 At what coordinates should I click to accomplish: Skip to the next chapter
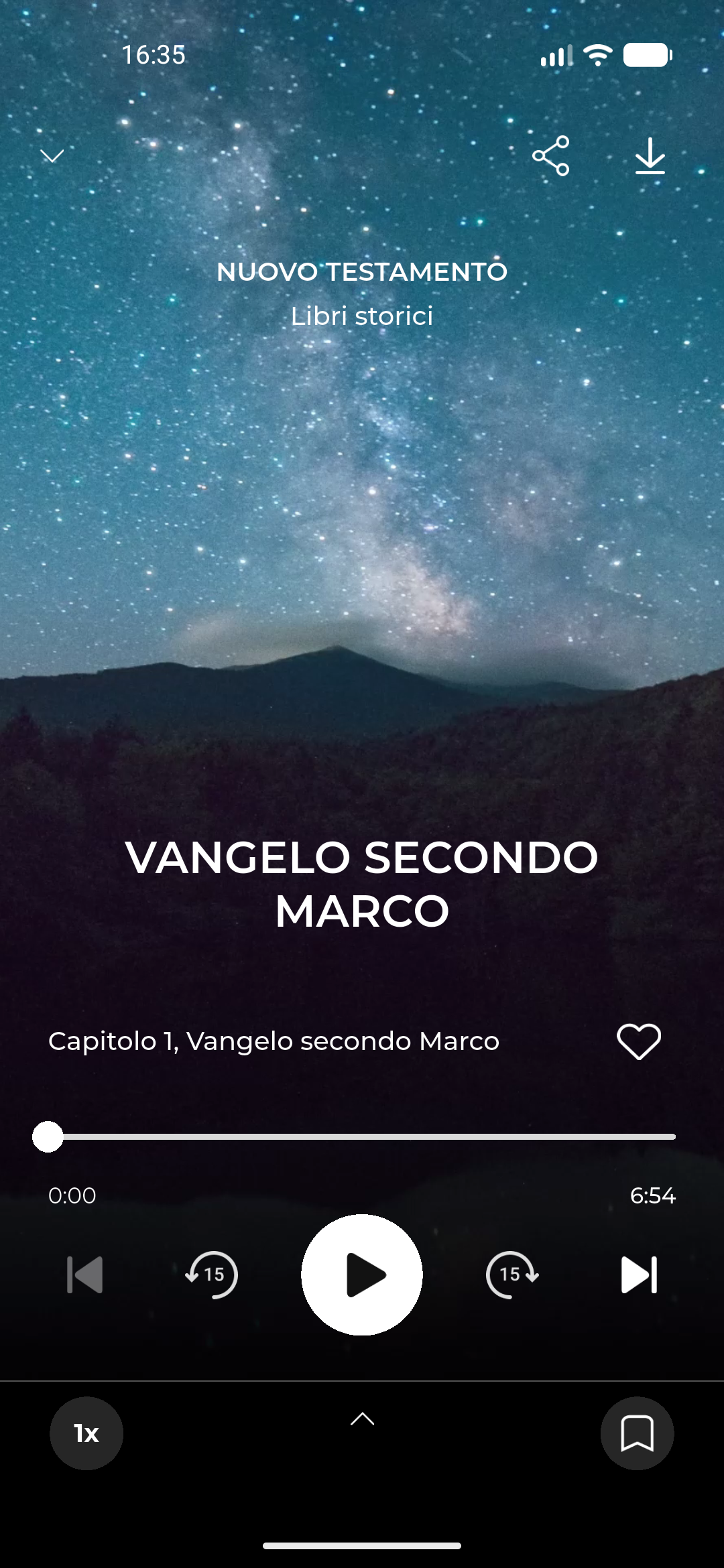click(639, 1275)
